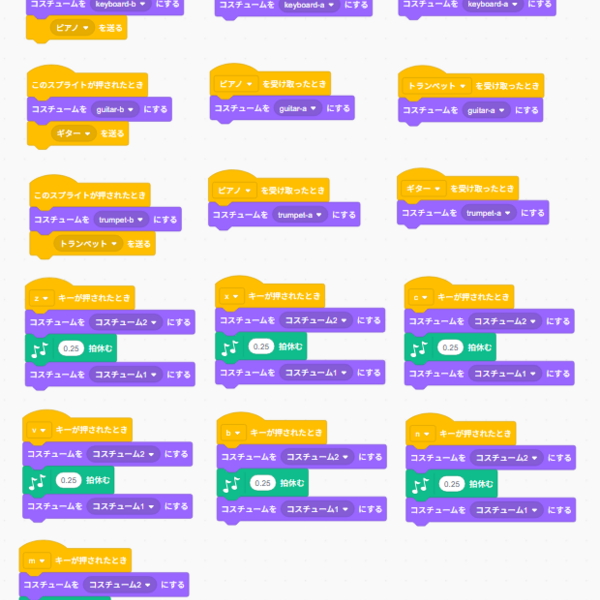
Task: Open the v key dropdown in the hat block
Action: tap(41, 429)
